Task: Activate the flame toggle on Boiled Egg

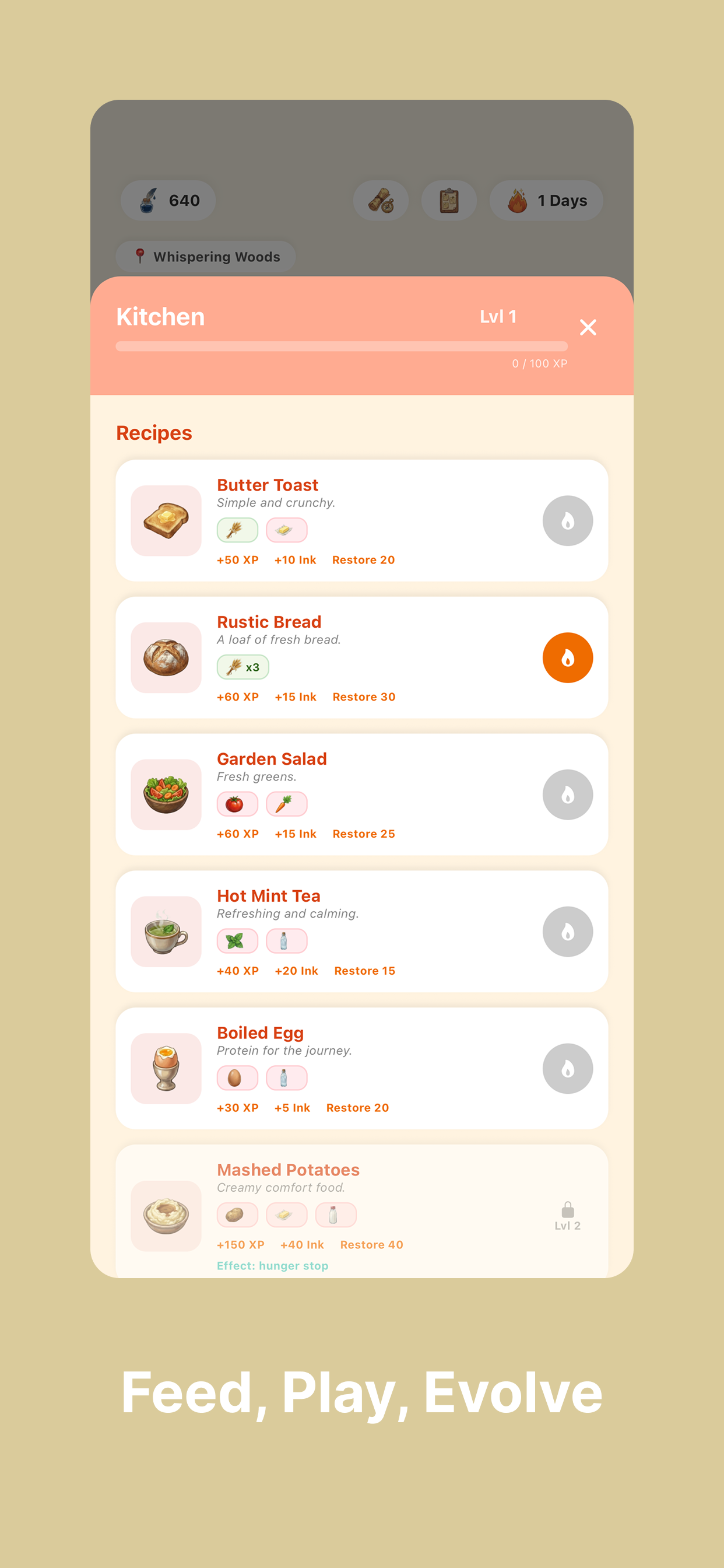Action: click(568, 1069)
